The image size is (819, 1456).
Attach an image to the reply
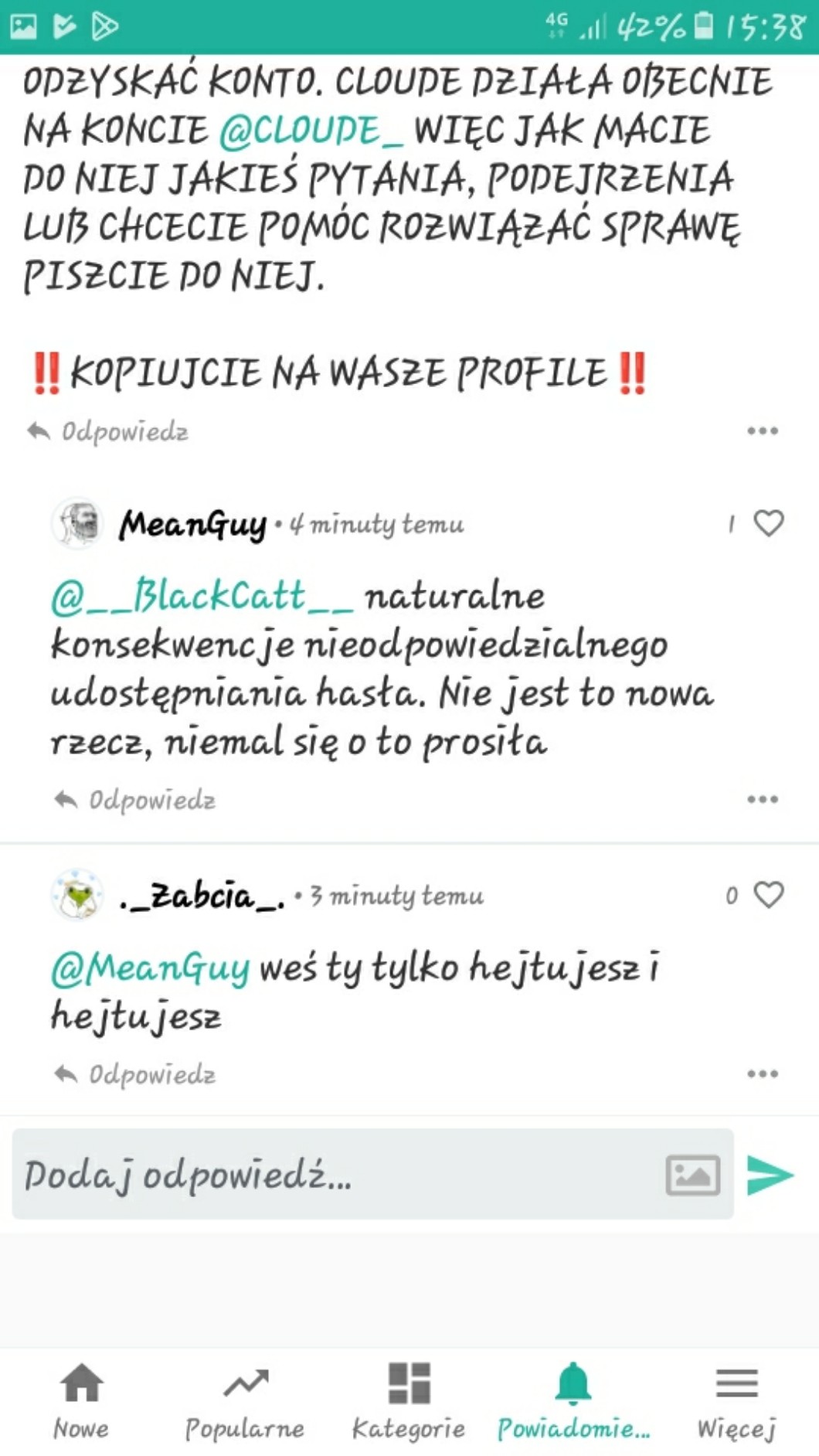click(692, 1175)
